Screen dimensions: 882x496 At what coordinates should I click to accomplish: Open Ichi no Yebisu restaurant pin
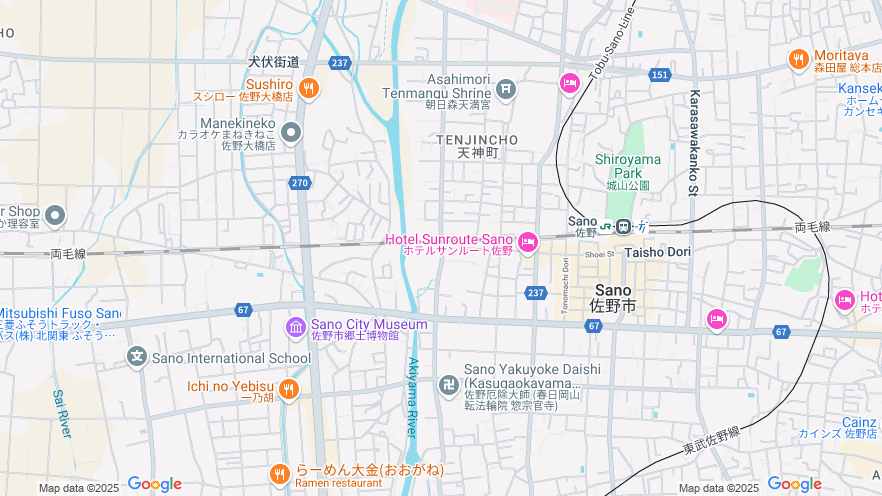(289, 389)
